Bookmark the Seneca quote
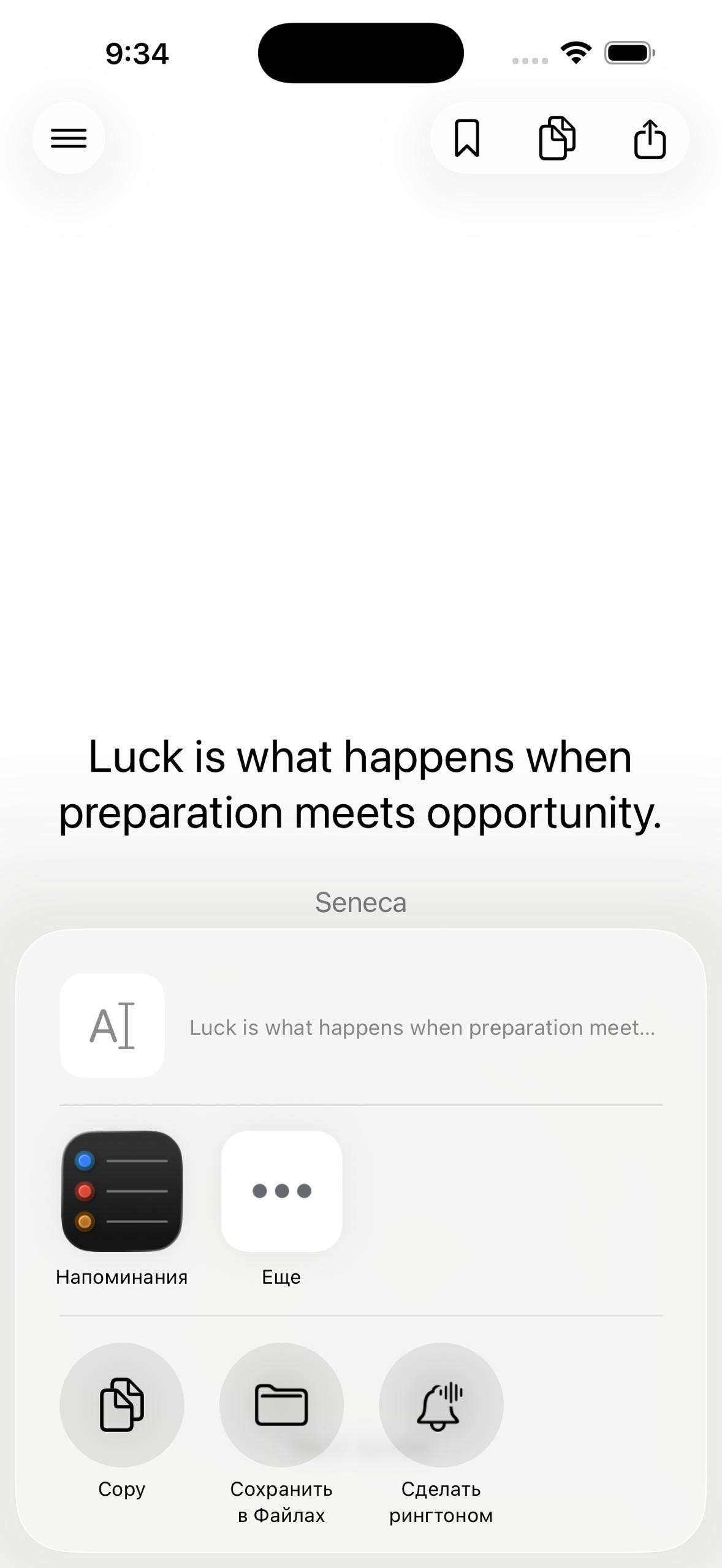The height and width of the screenshot is (1568, 722). coord(467,138)
